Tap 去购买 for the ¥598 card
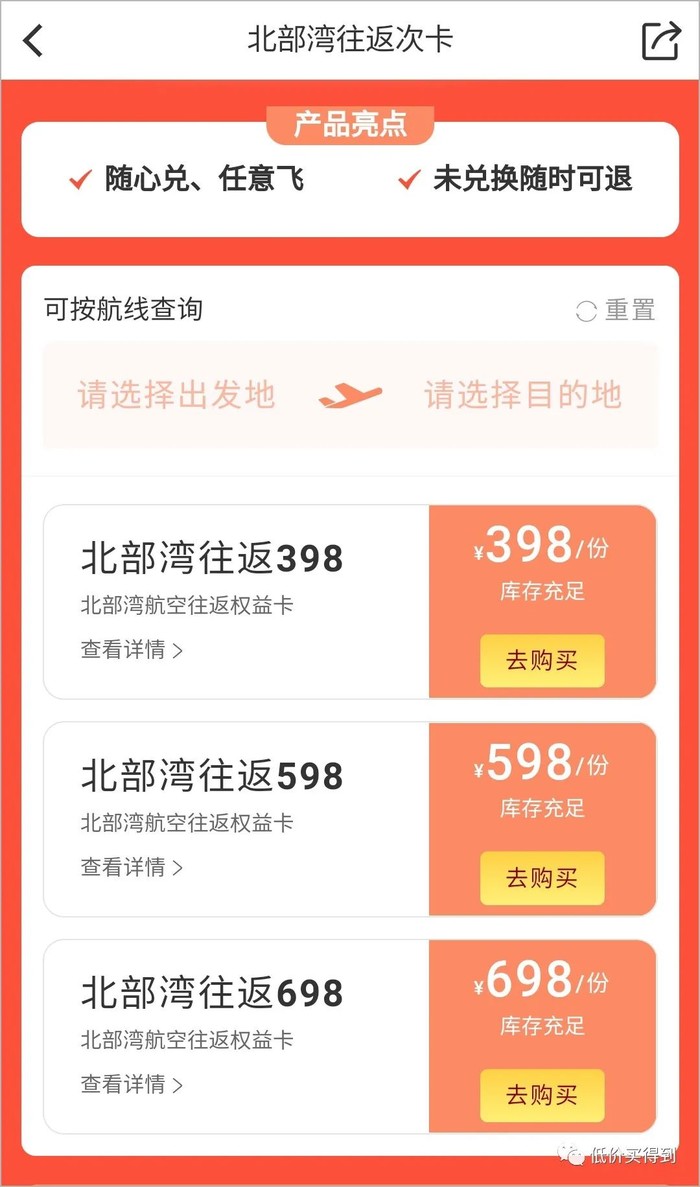This screenshot has height=1187, width=700. (542, 878)
